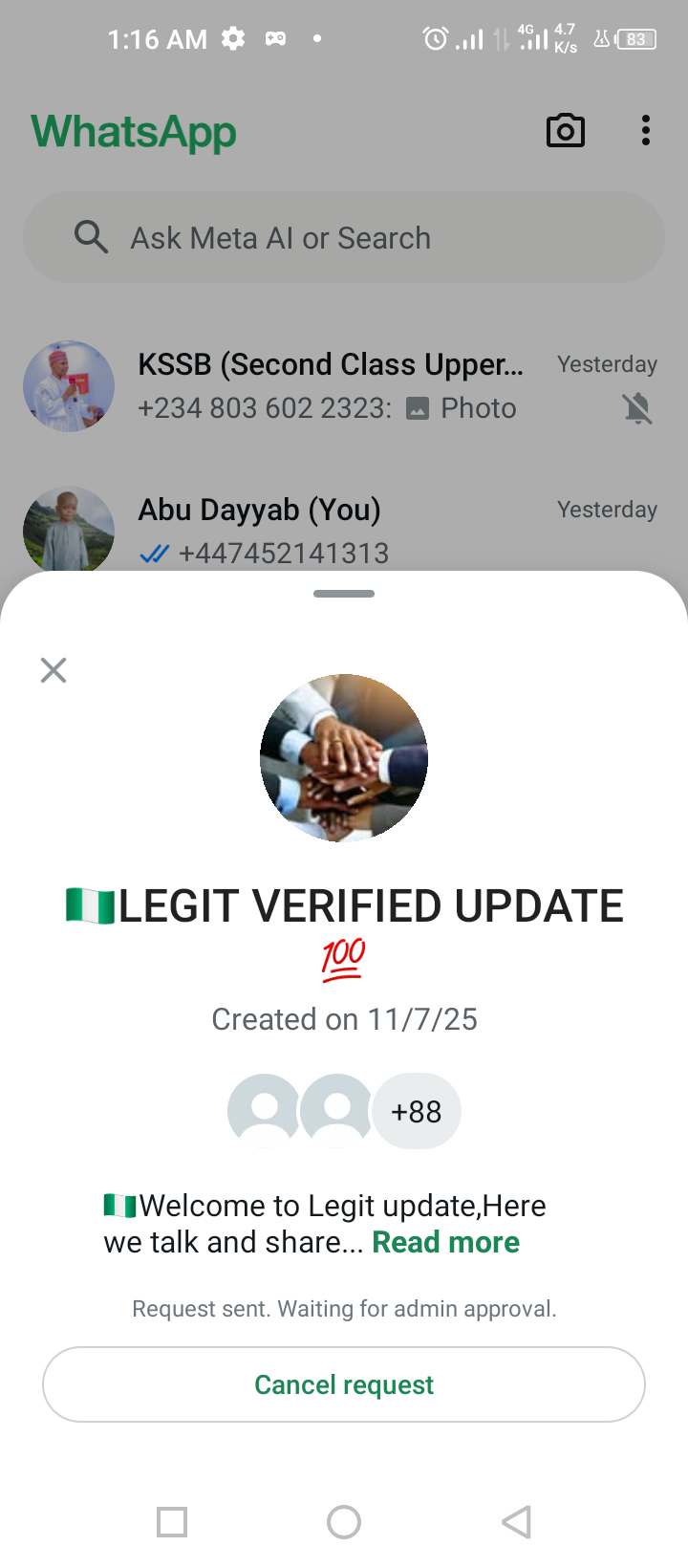Expand the description with Read more

click(x=445, y=1242)
